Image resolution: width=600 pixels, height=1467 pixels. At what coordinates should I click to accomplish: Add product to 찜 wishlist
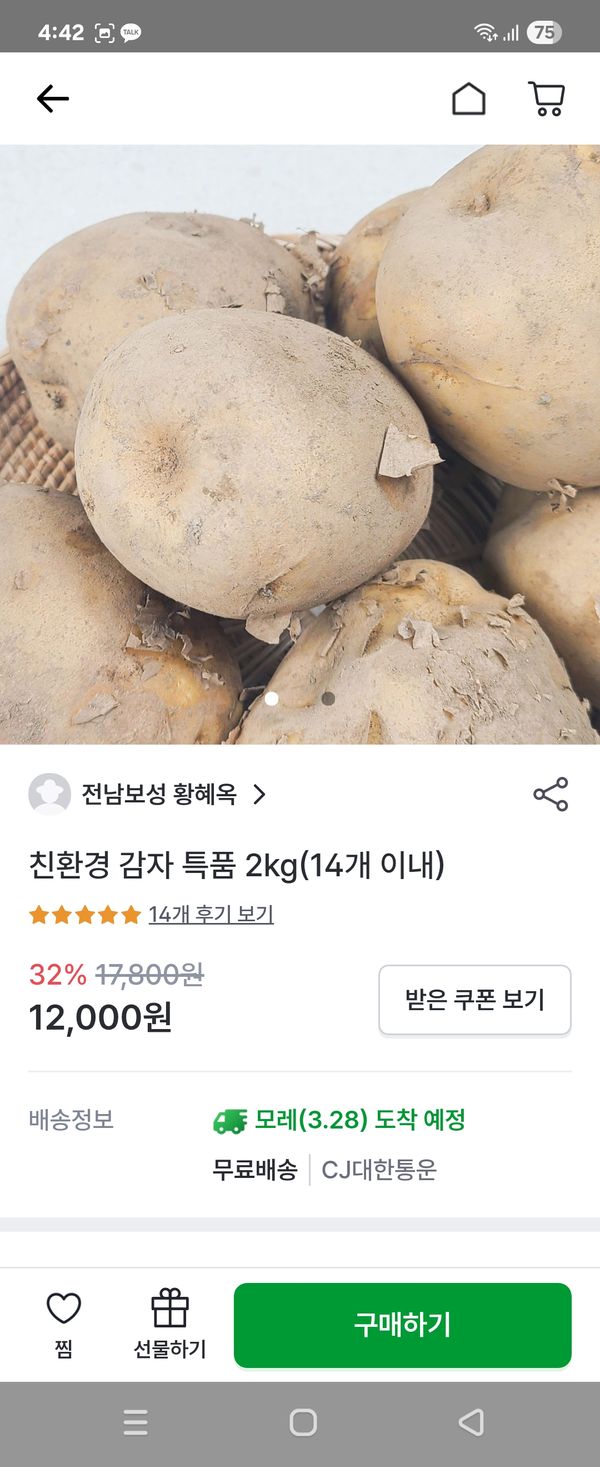pyautogui.click(x=64, y=1323)
